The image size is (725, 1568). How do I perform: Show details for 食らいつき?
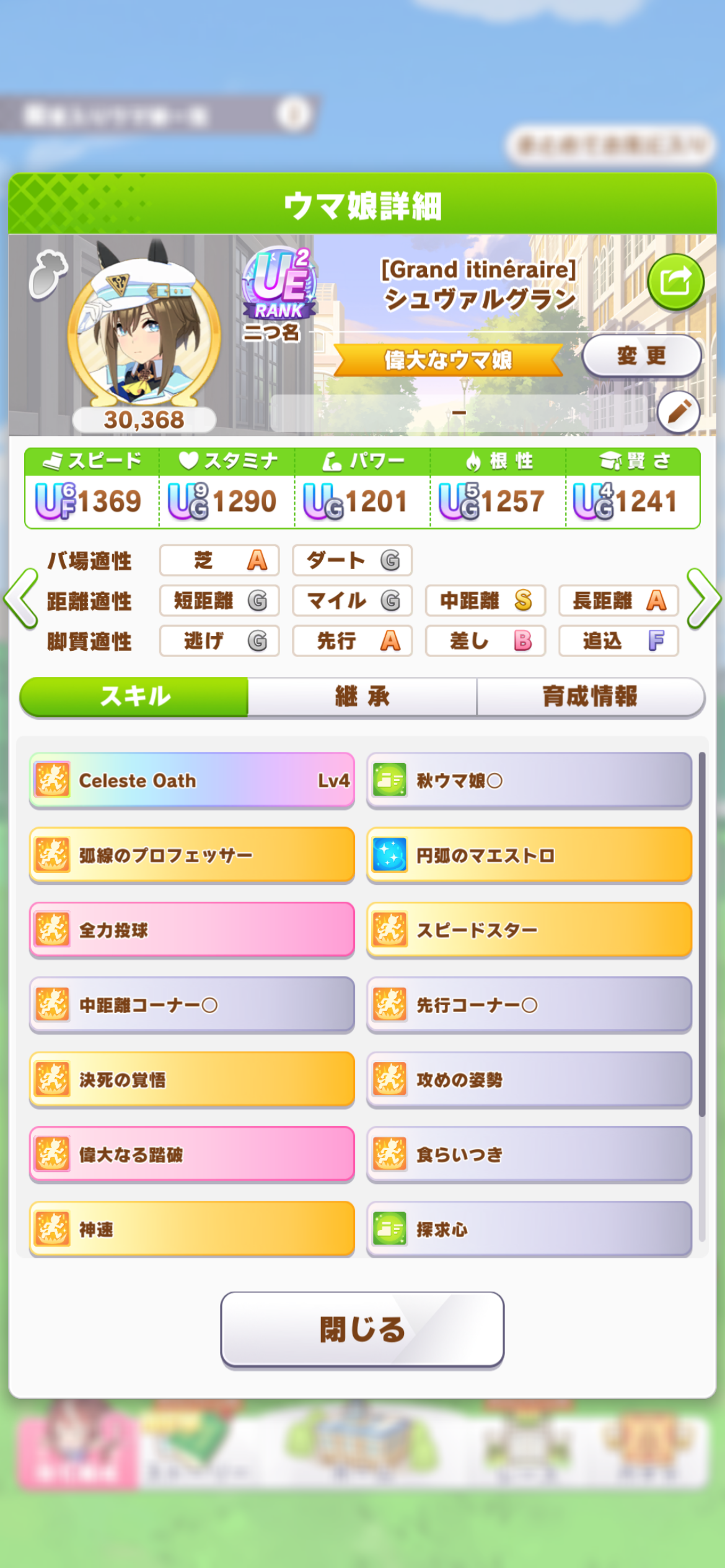[529, 1154]
